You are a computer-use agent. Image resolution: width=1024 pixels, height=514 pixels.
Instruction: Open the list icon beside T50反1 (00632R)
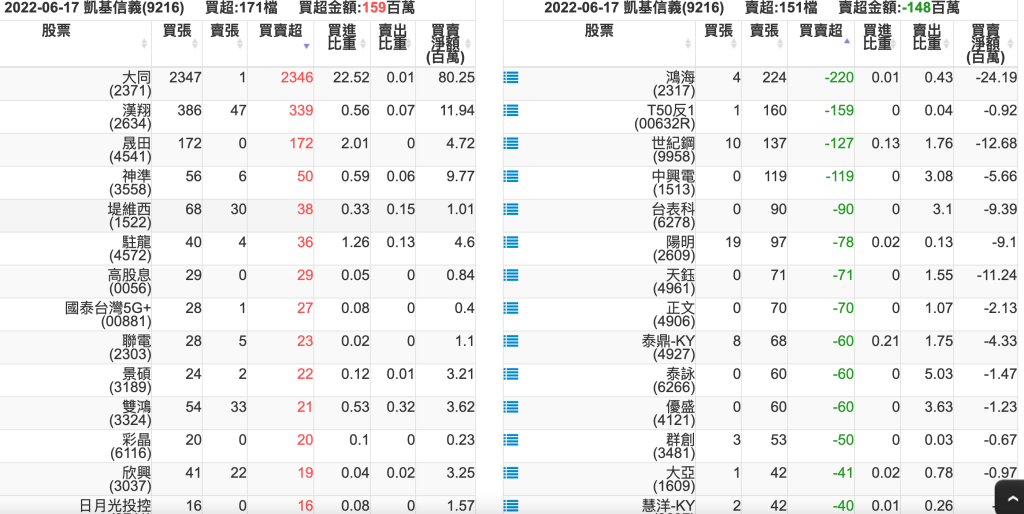pos(511,110)
